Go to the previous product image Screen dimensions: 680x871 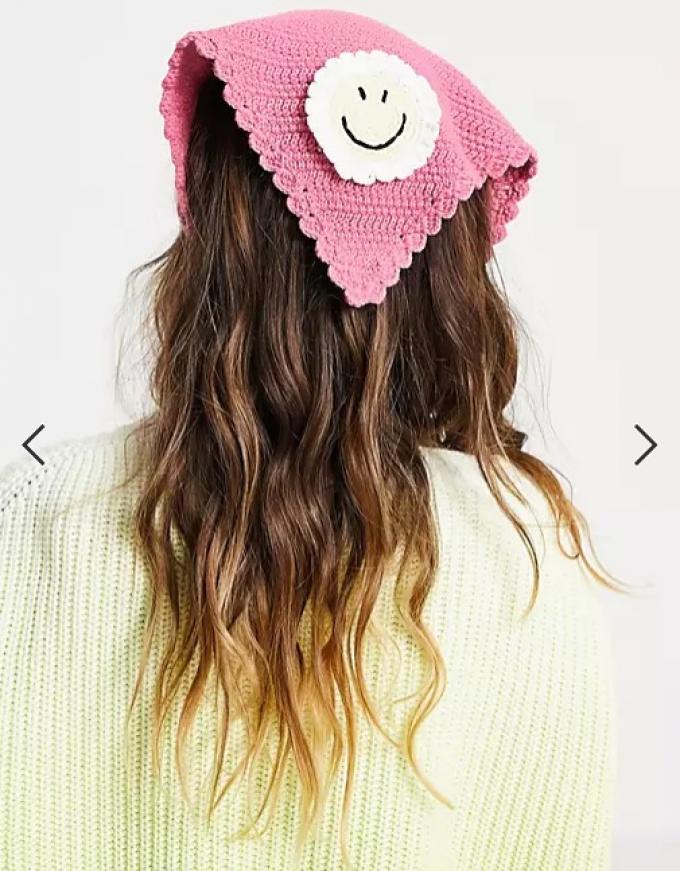pyautogui.click(x=33, y=445)
